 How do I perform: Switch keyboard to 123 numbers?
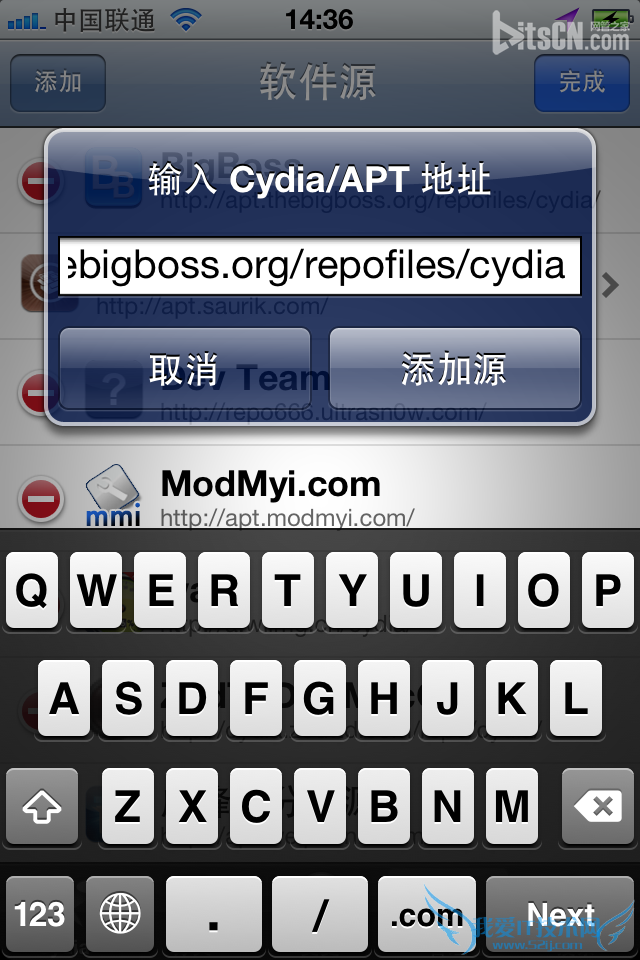click(40, 914)
